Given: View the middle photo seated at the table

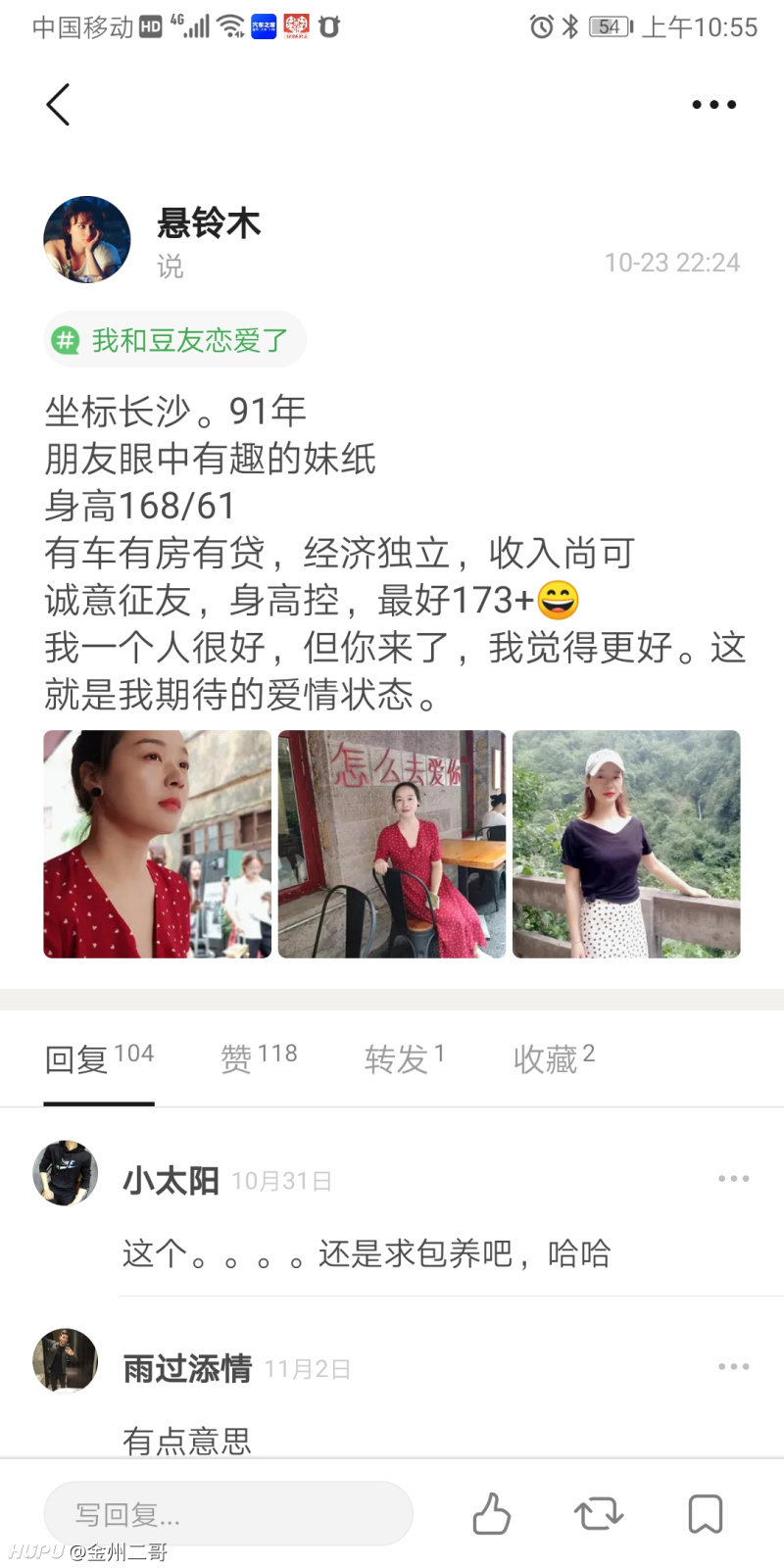Looking at the screenshot, I should [392, 844].
